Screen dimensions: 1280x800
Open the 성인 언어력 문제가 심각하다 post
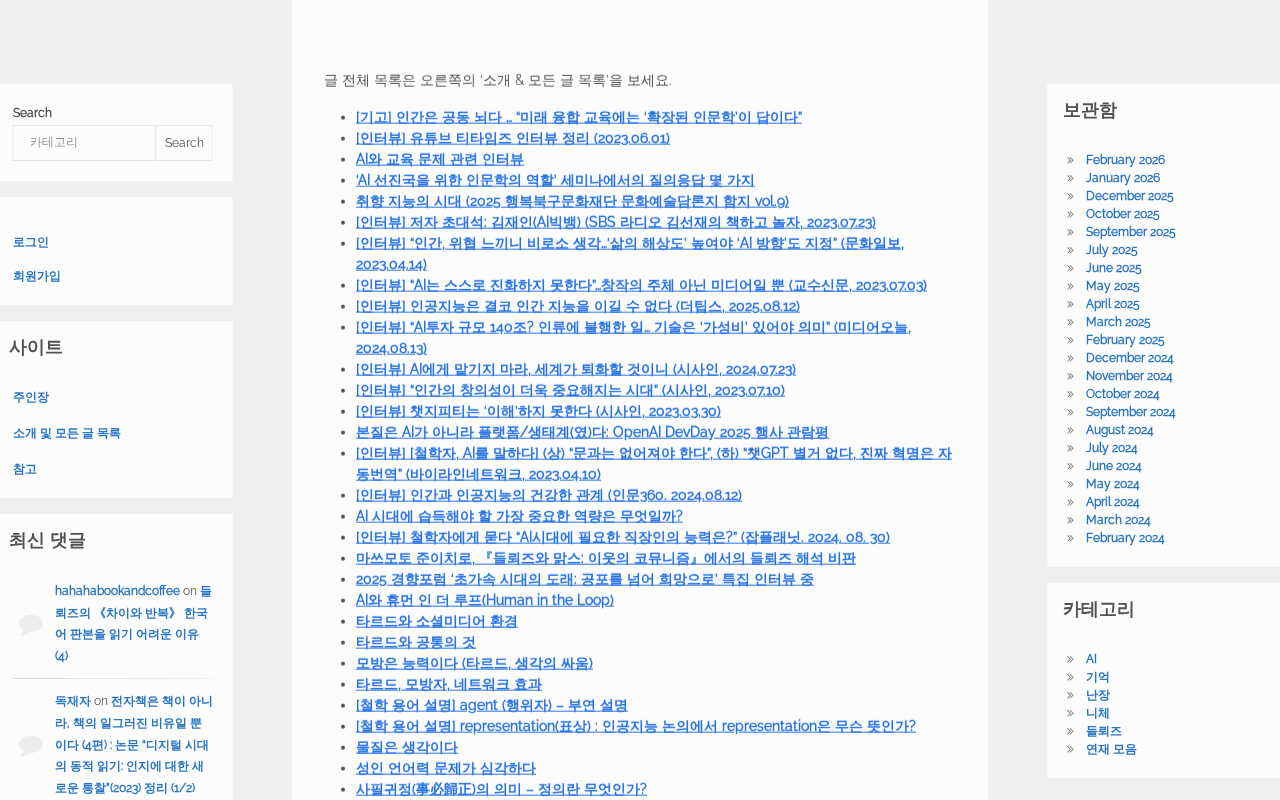446,768
